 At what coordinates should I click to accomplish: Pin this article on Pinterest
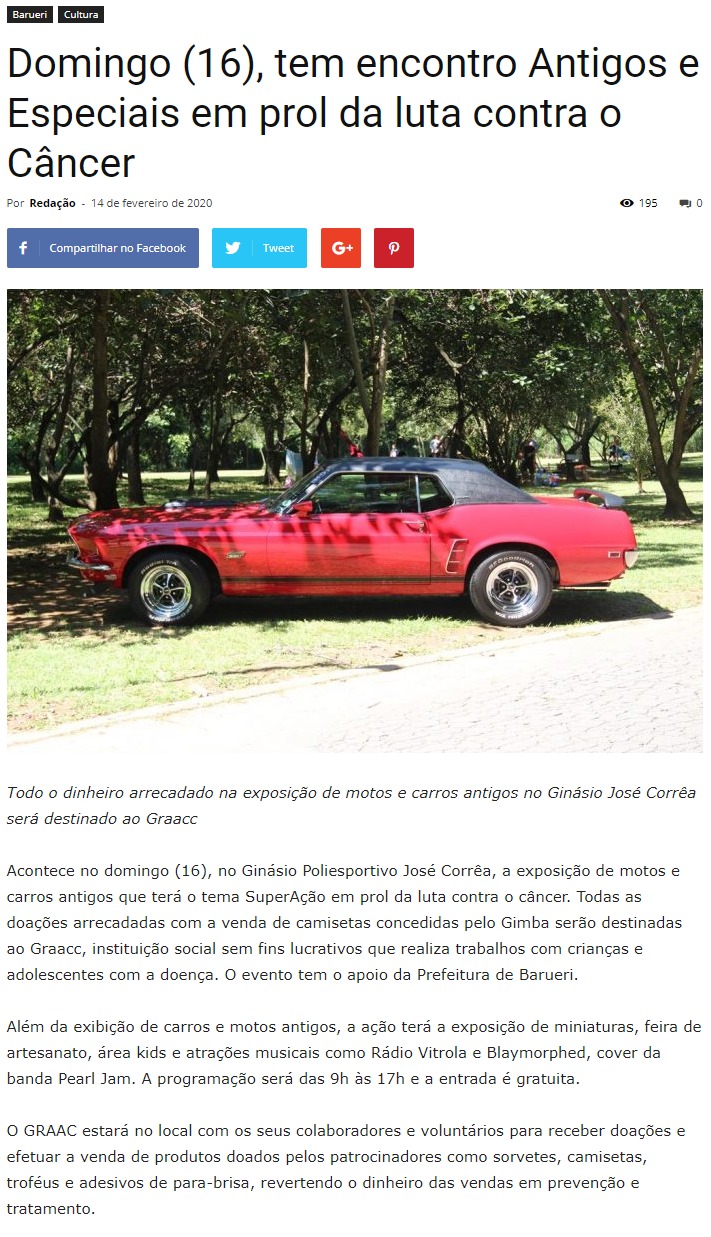coord(394,248)
